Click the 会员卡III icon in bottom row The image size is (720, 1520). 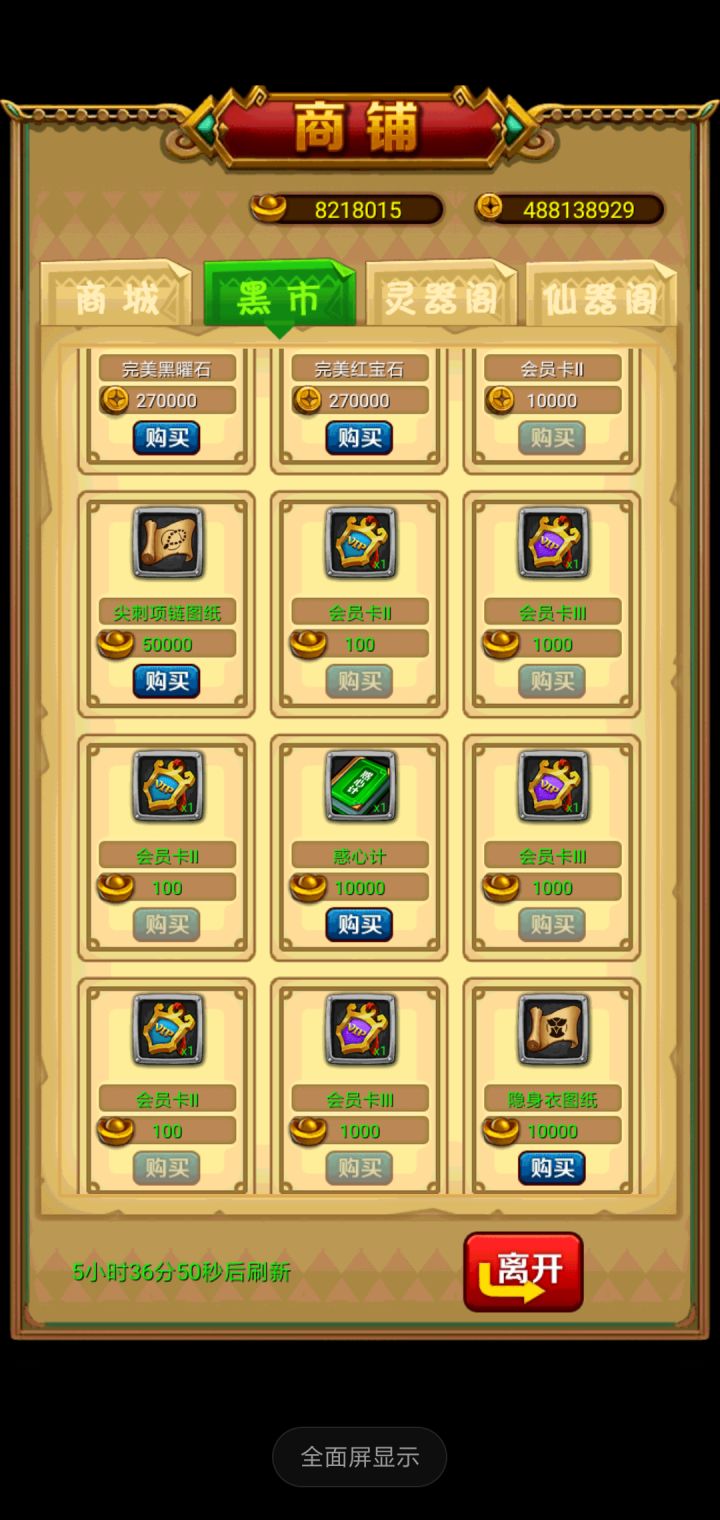pyautogui.click(x=358, y=1030)
